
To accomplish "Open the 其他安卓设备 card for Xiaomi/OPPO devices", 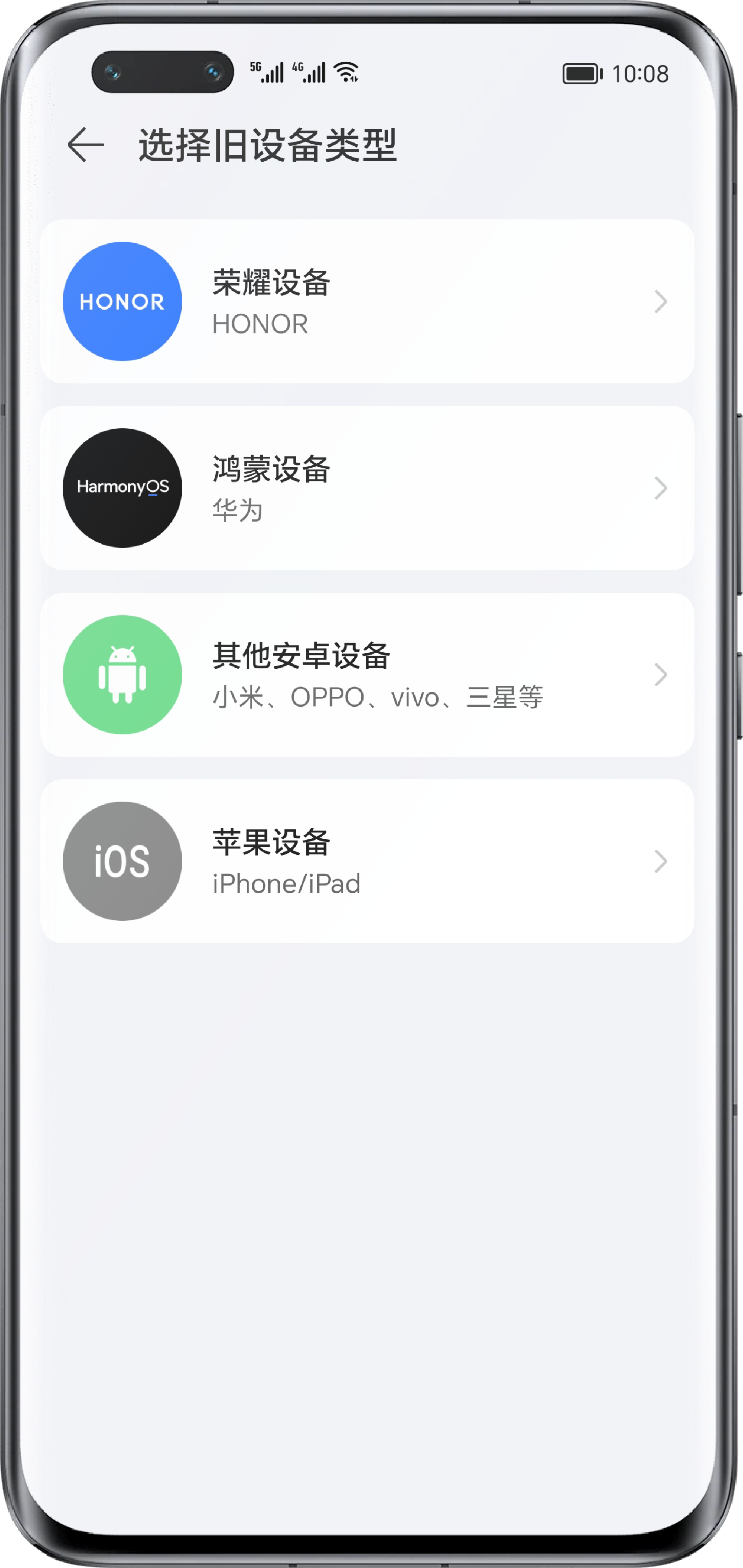I will click(x=371, y=672).
